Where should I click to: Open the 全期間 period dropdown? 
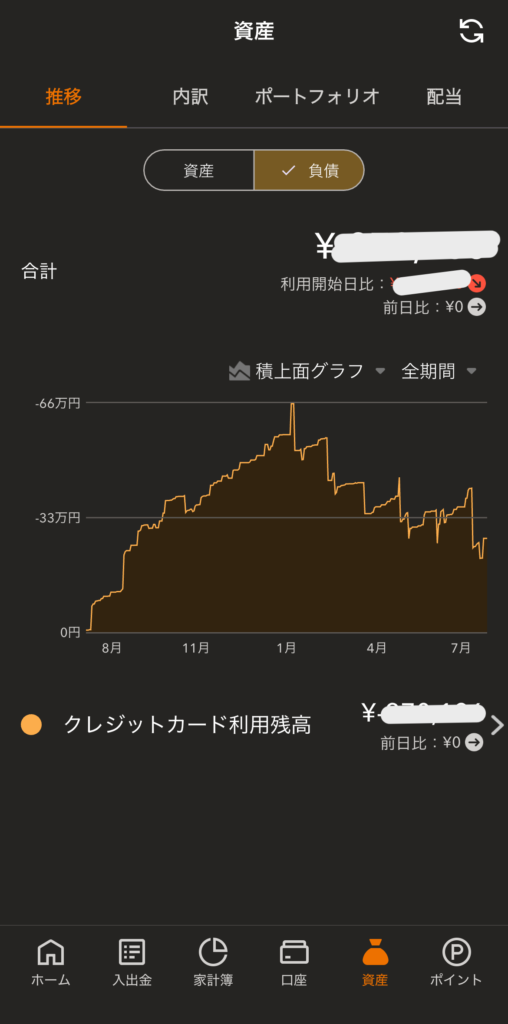[x=439, y=372]
